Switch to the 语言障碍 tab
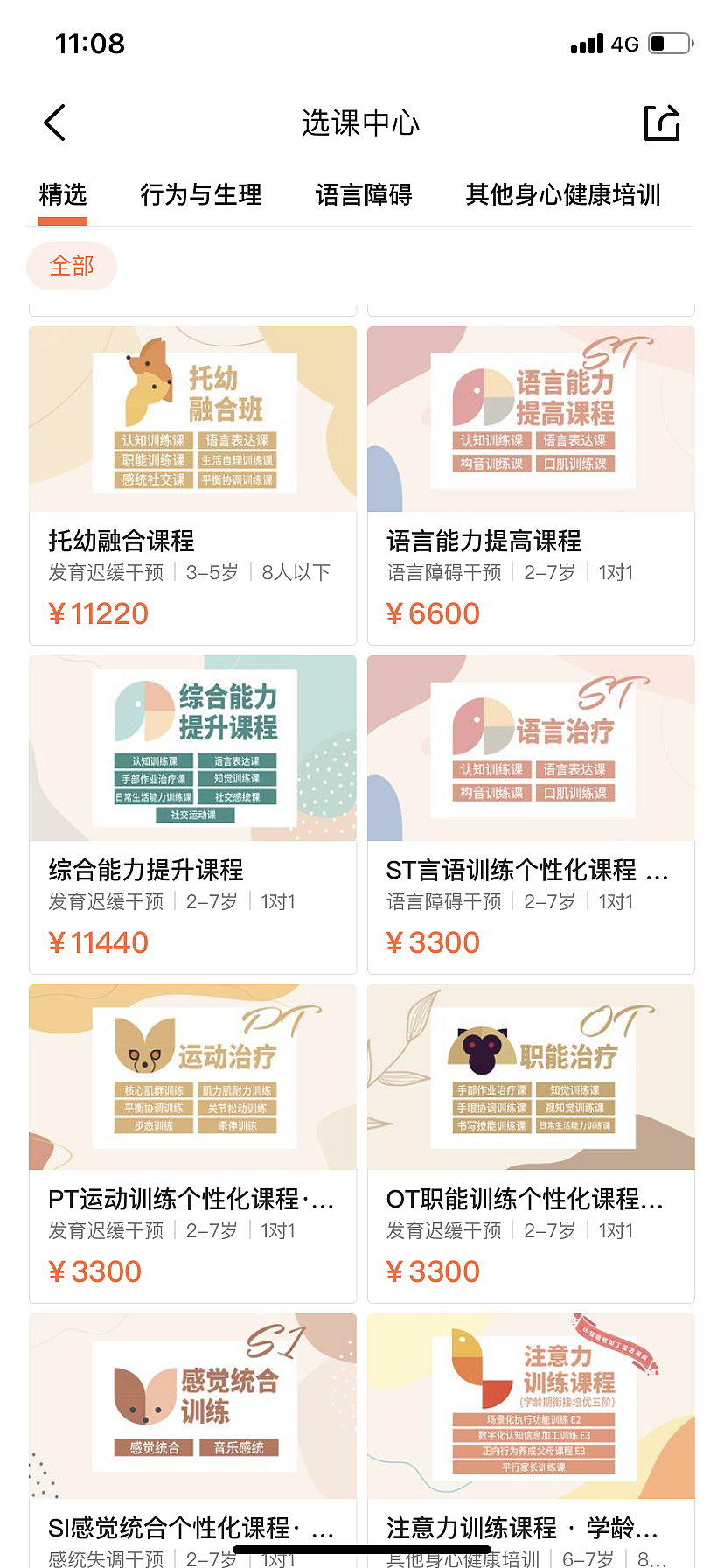 [362, 194]
